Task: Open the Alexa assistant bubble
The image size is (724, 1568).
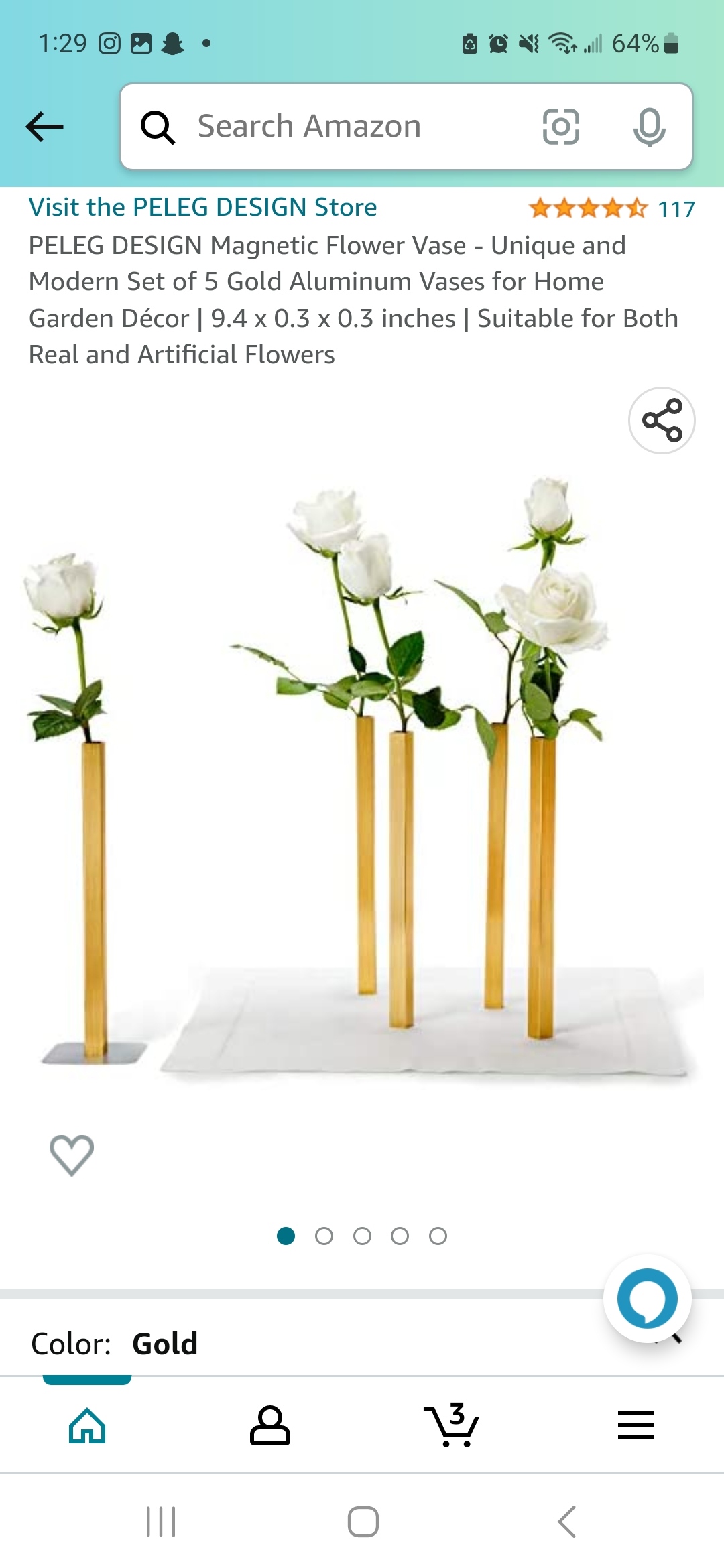Action: click(647, 1298)
